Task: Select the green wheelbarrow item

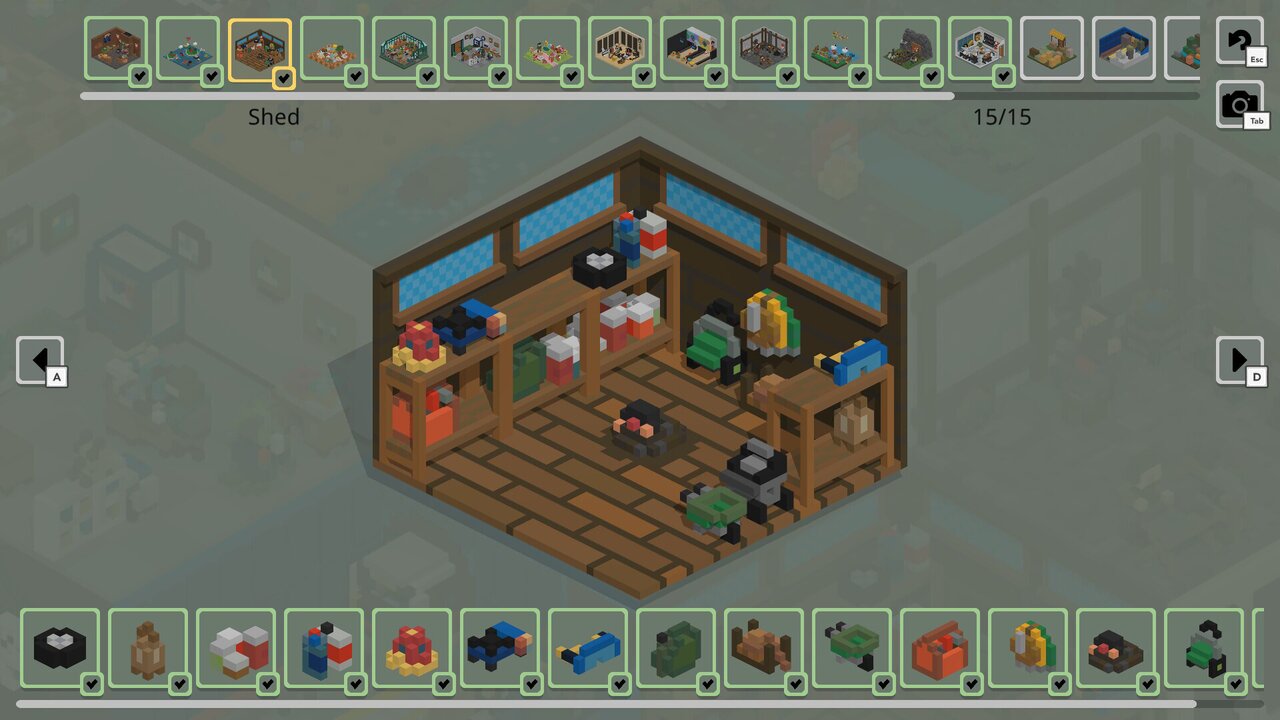Action: 851,648
